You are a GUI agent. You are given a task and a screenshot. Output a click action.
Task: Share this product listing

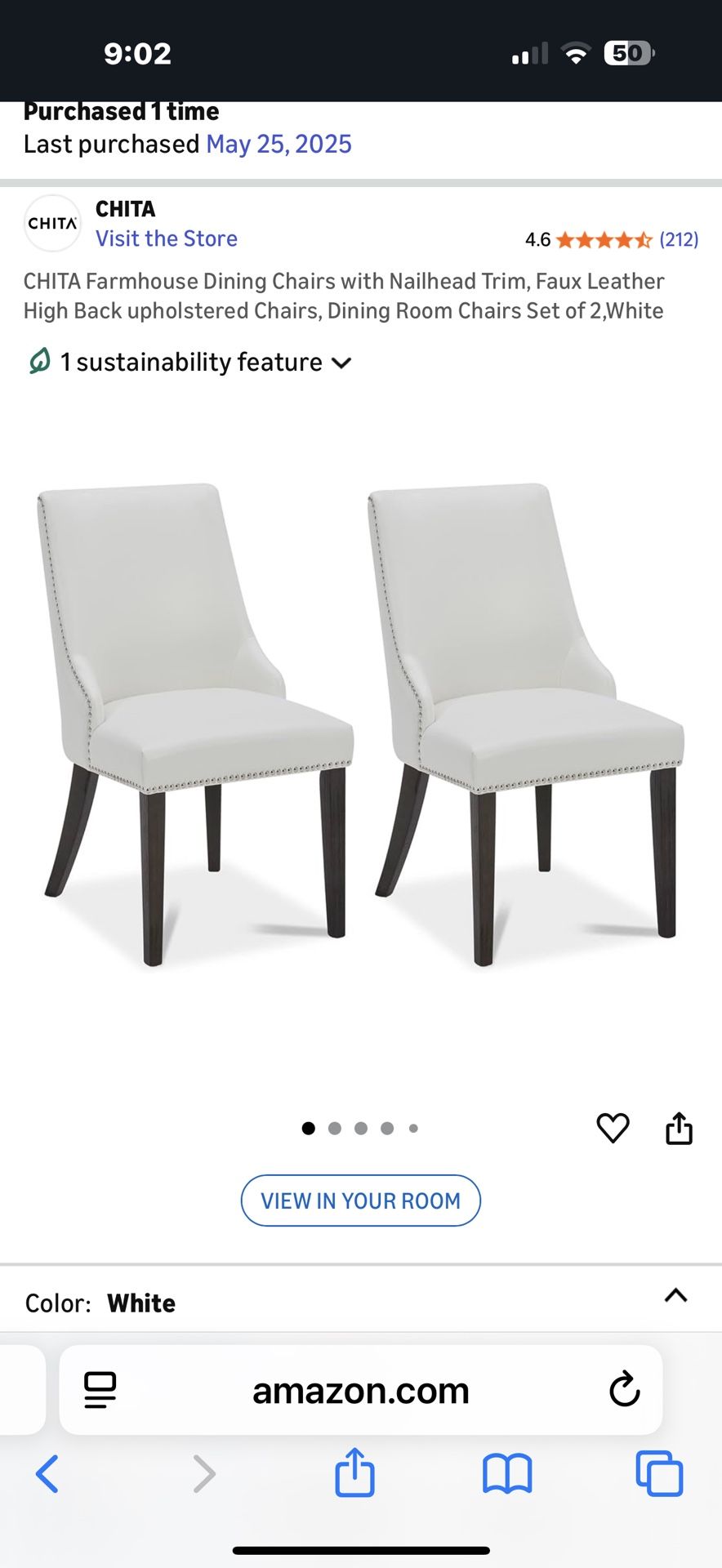pos(679,1129)
